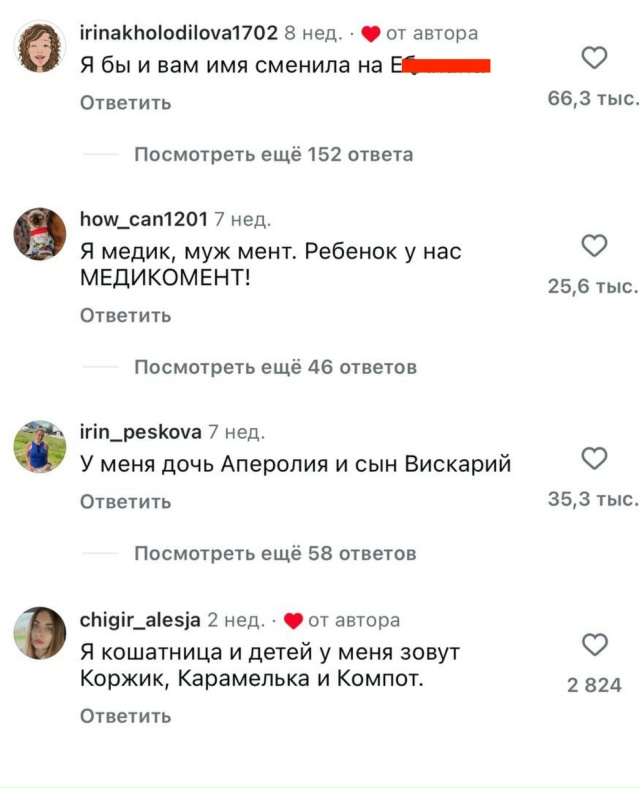
Task: View the 58 more replies
Action: 275,553
